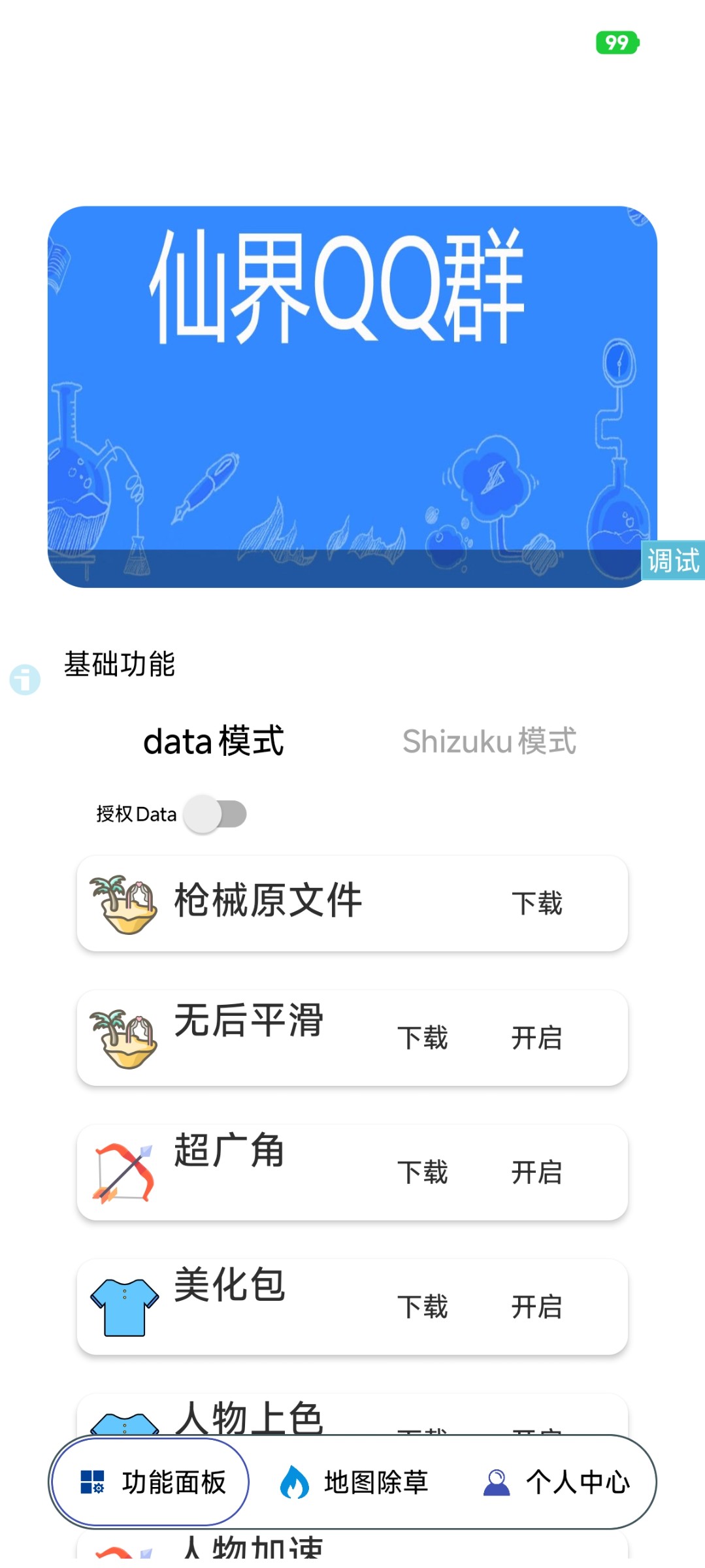This screenshot has width=705, height=1568.
Task: Switch to the Shizuku 模式 tab
Action: tap(489, 742)
